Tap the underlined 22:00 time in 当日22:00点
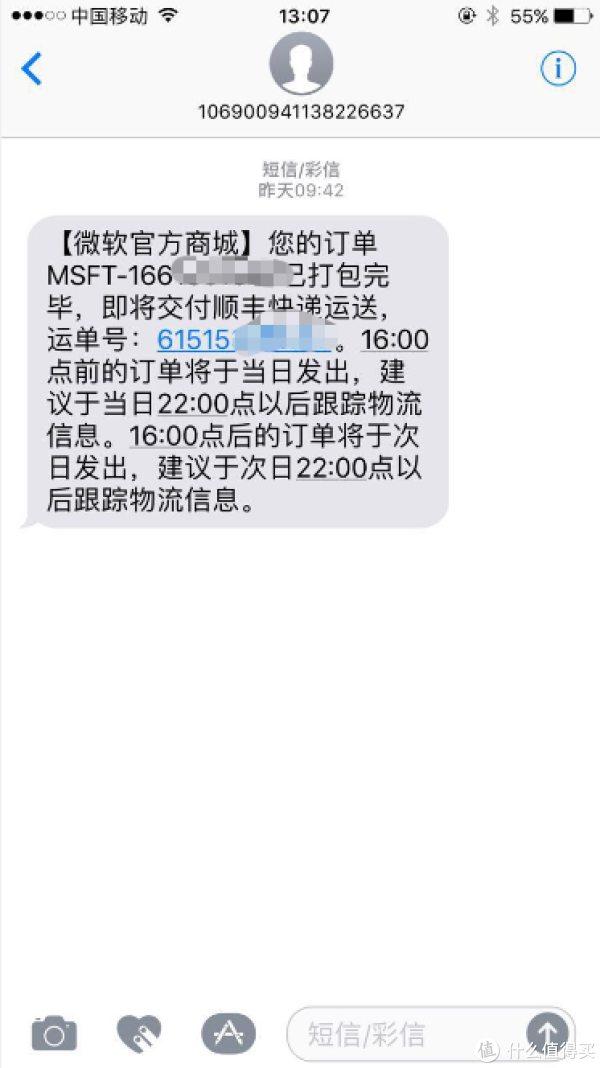Screen dimensions: 600x1068 pyautogui.click(x=193, y=405)
